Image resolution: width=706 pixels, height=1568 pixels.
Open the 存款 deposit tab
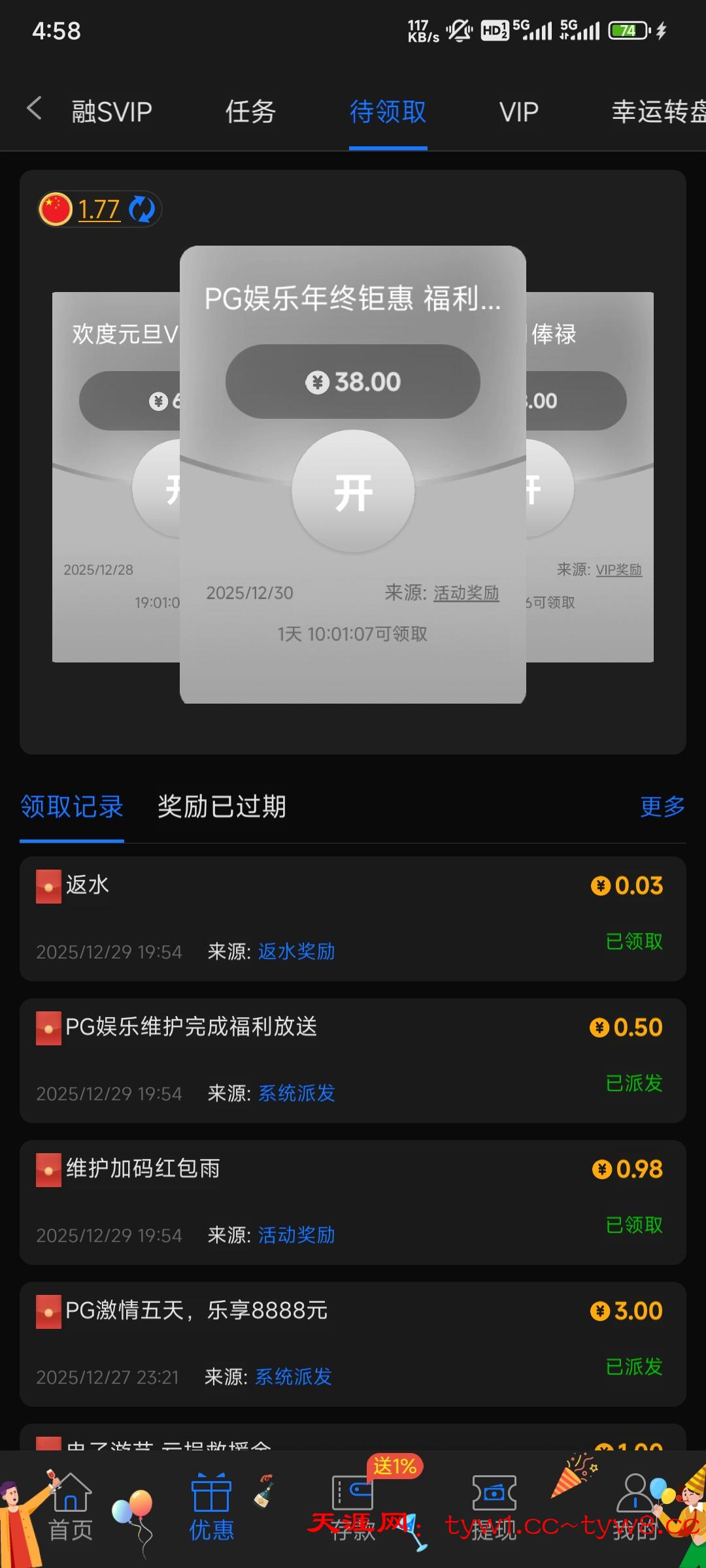tap(353, 1508)
